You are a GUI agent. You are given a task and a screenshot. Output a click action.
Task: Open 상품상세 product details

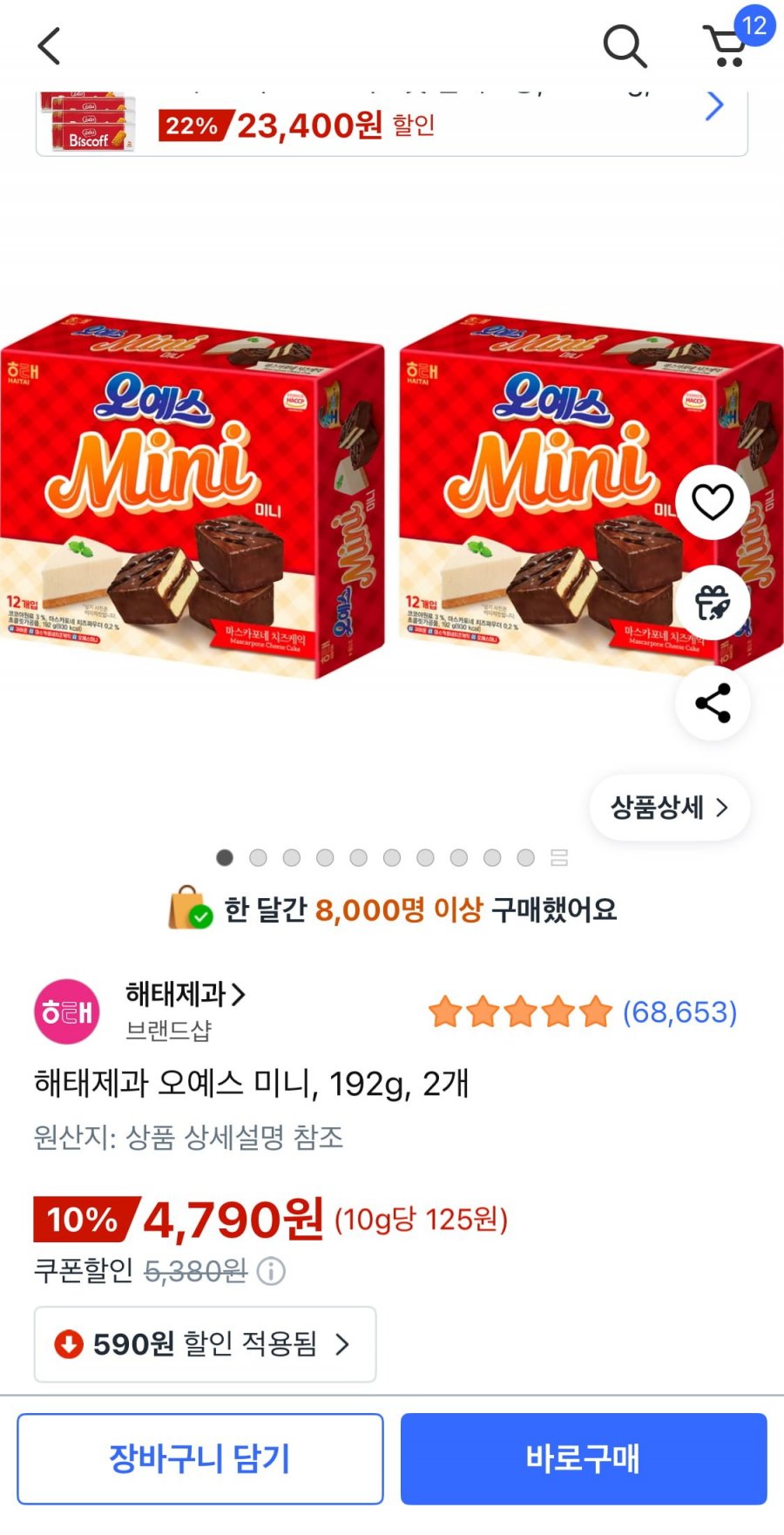pos(669,808)
